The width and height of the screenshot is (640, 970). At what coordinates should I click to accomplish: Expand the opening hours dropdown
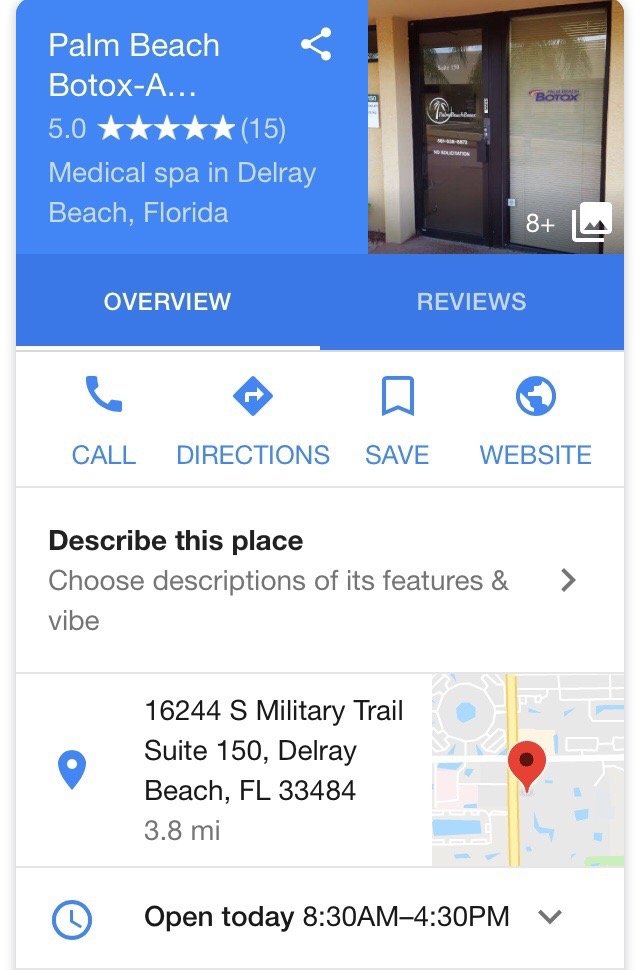coord(550,917)
